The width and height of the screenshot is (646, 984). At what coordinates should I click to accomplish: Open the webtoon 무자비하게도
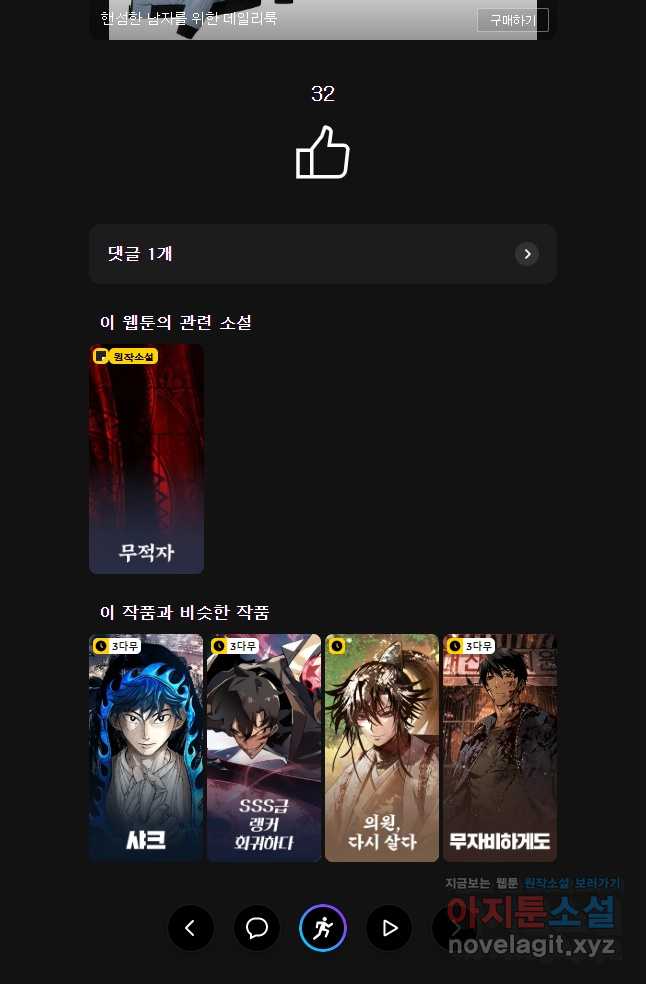pyautogui.click(x=500, y=747)
